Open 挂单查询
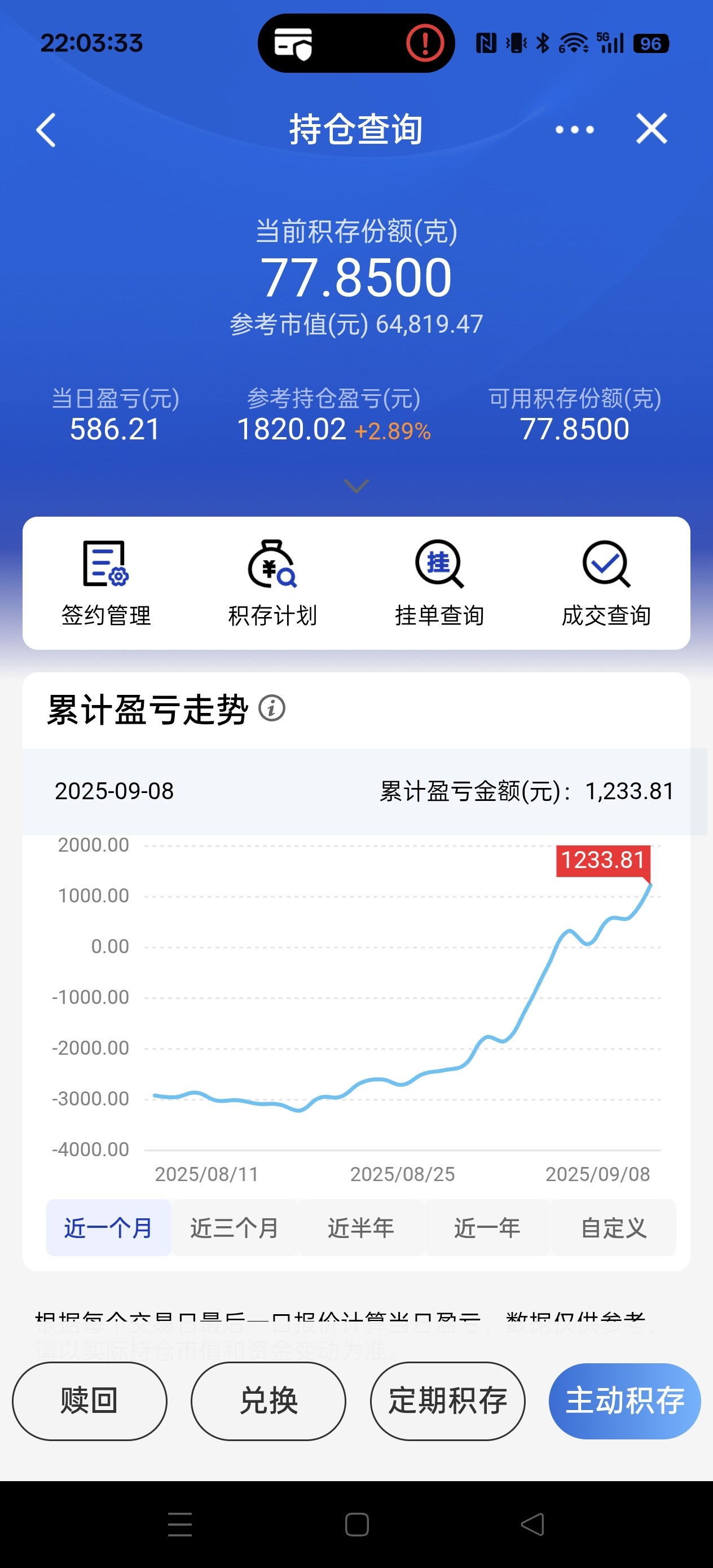 [439, 583]
